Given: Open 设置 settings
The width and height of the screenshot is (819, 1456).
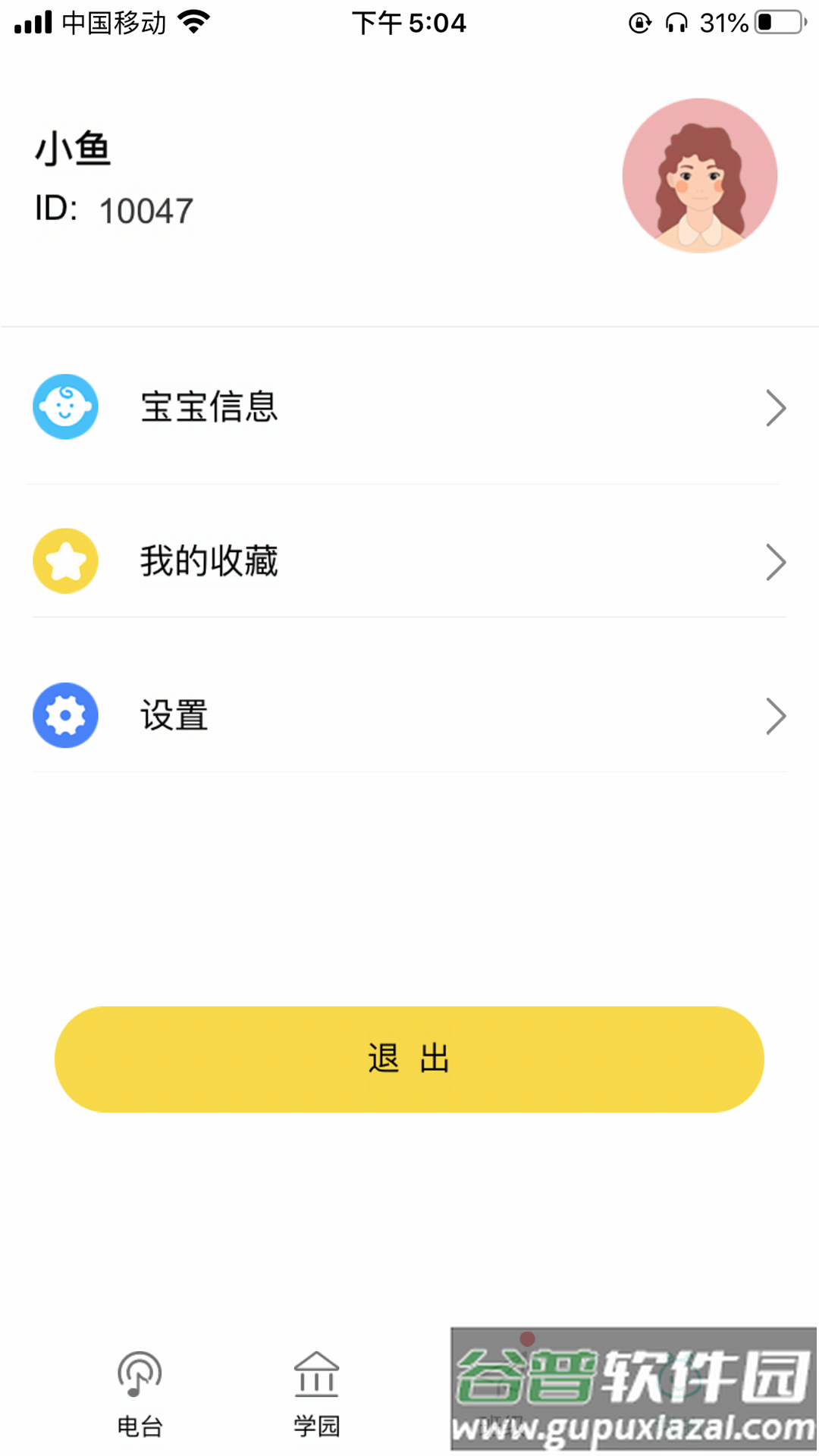Looking at the screenshot, I should tap(408, 716).
